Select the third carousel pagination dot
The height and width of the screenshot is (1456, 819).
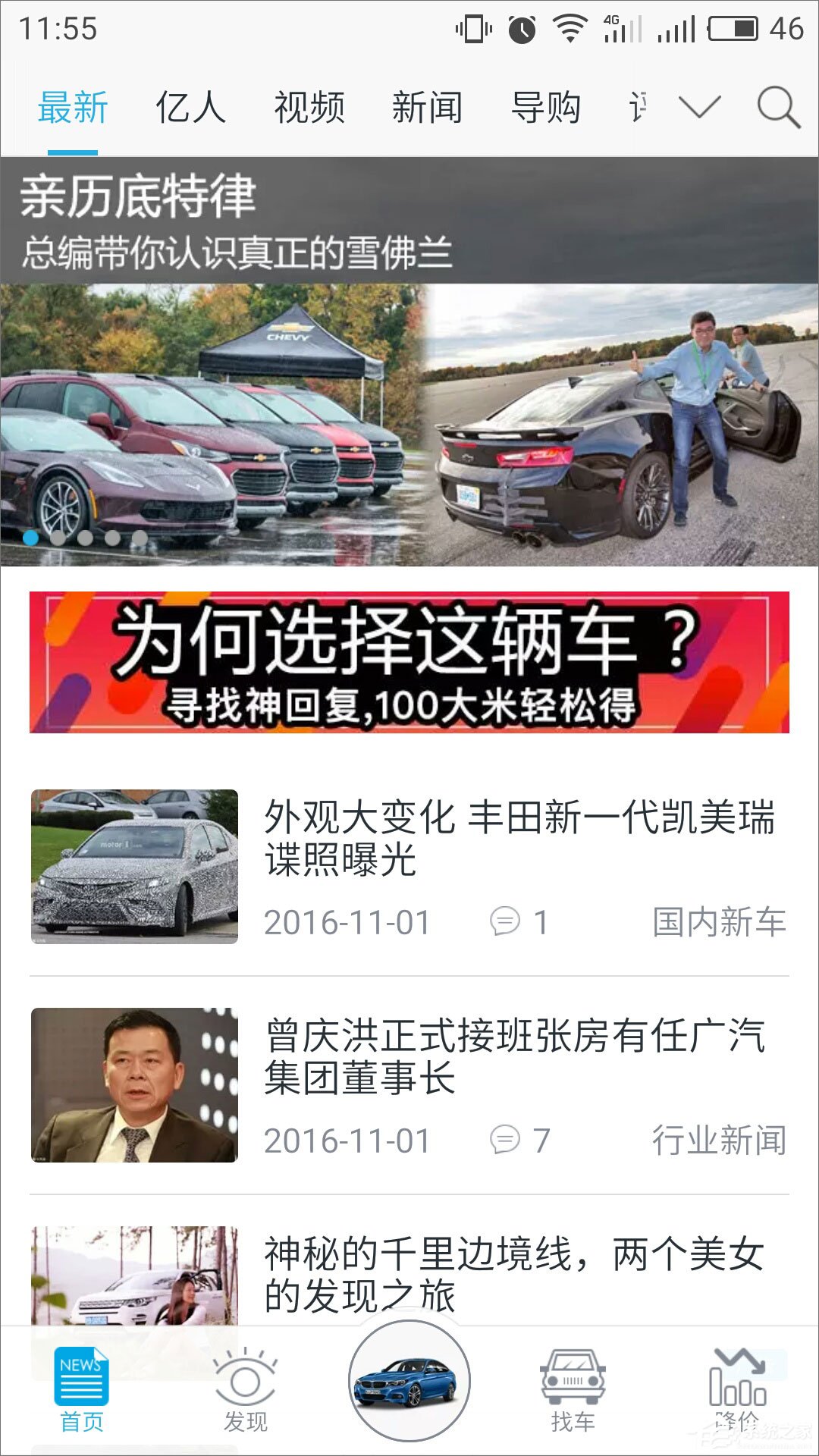(x=86, y=537)
